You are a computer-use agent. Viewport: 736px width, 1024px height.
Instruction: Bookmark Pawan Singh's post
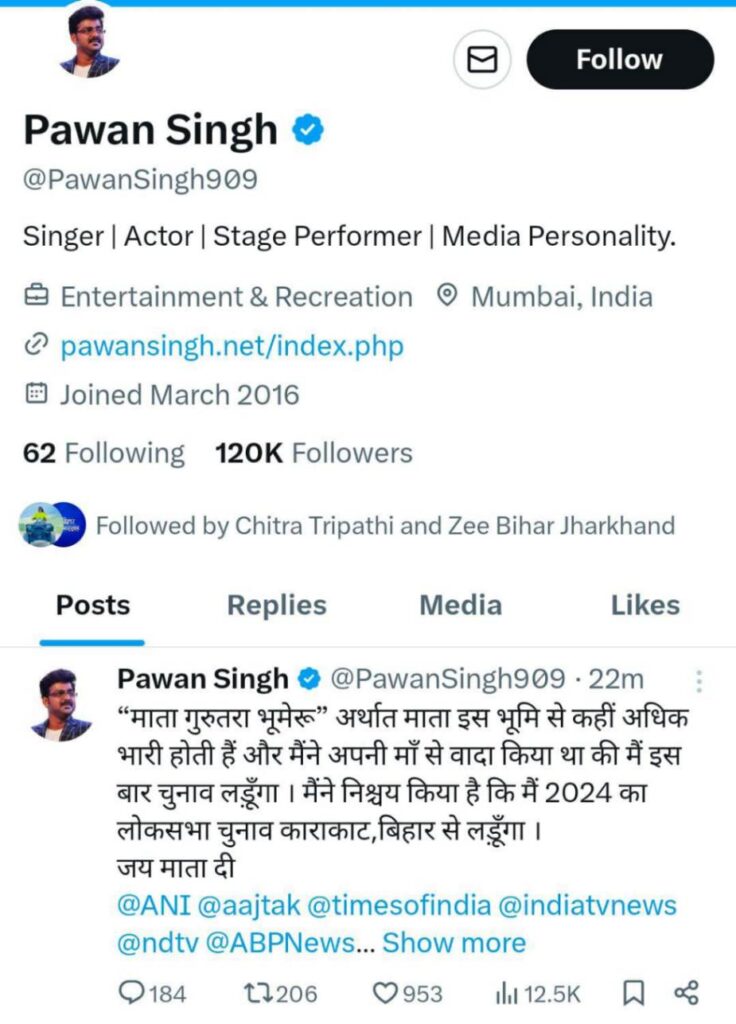633,993
